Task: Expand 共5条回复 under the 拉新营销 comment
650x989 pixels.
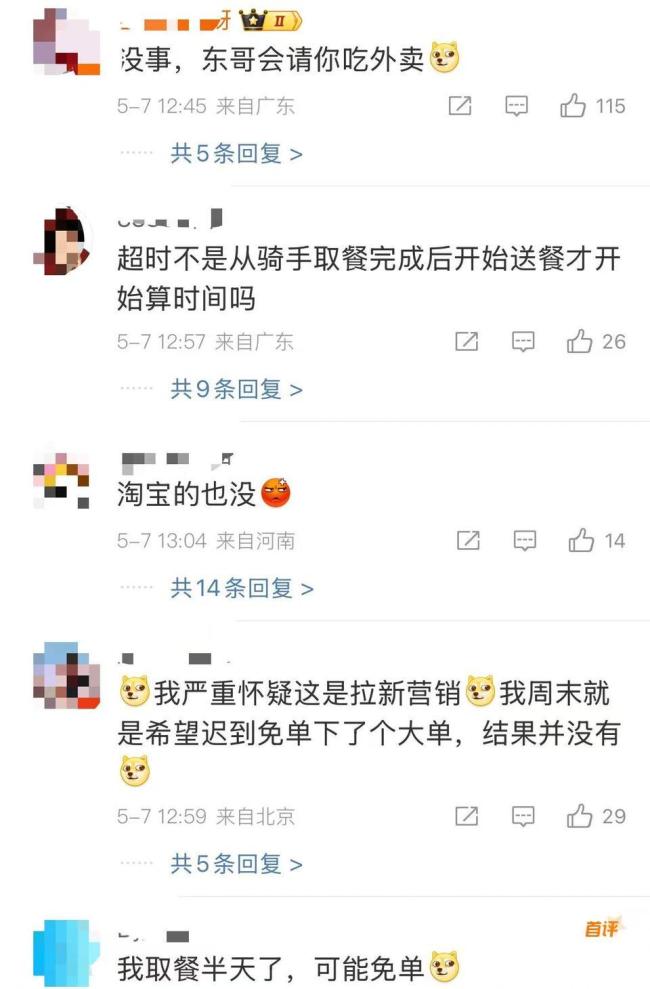Action: pos(236,864)
